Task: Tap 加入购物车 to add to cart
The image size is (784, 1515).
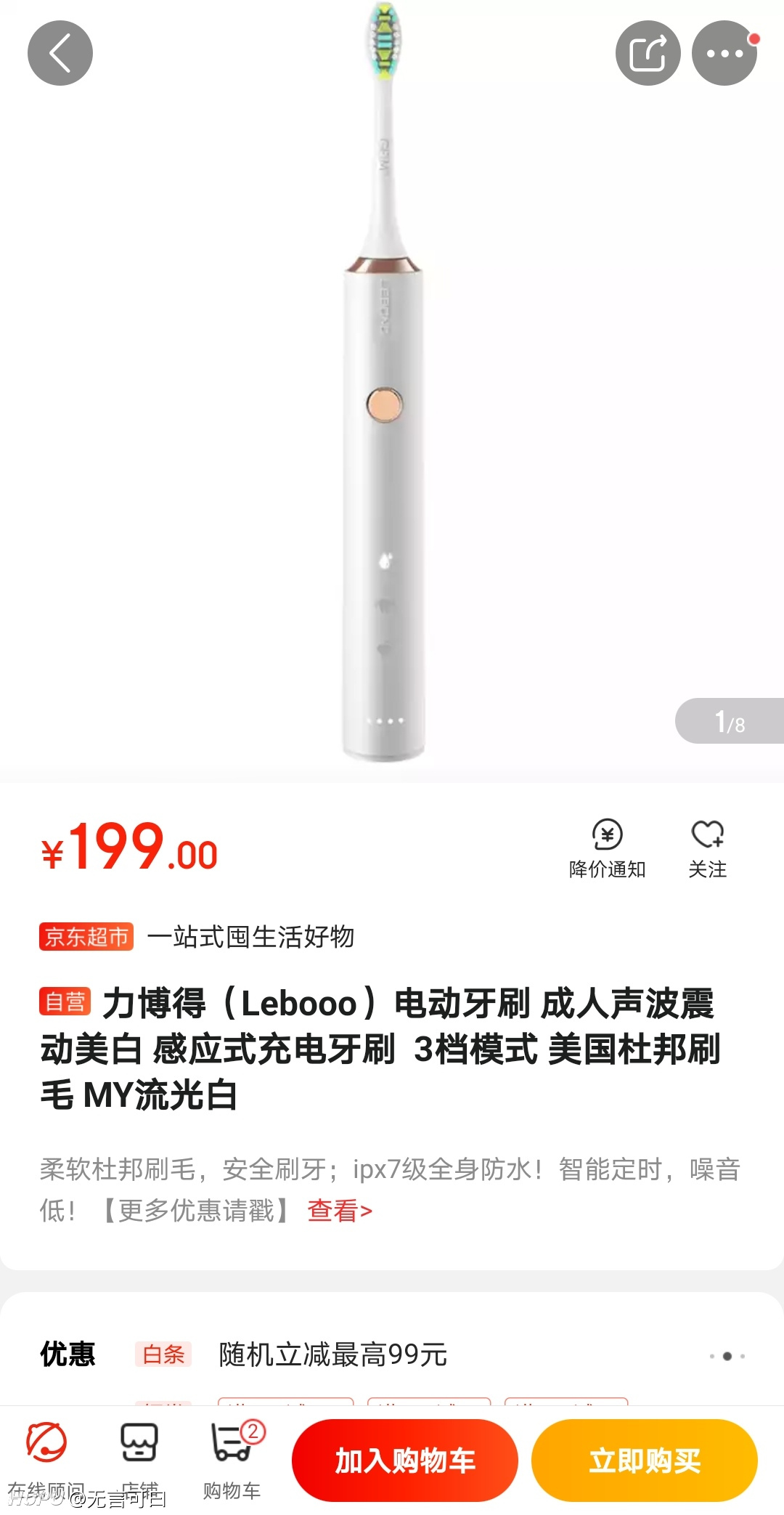Action: 405,1461
